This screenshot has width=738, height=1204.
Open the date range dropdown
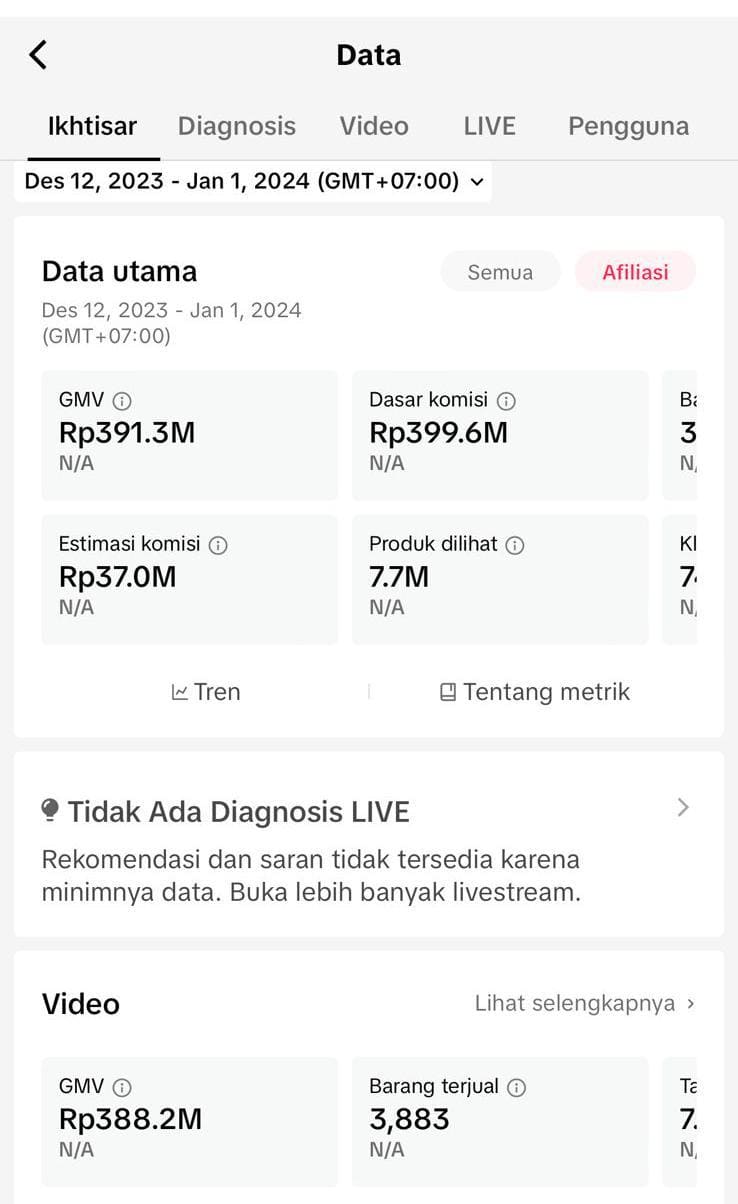click(x=253, y=181)
